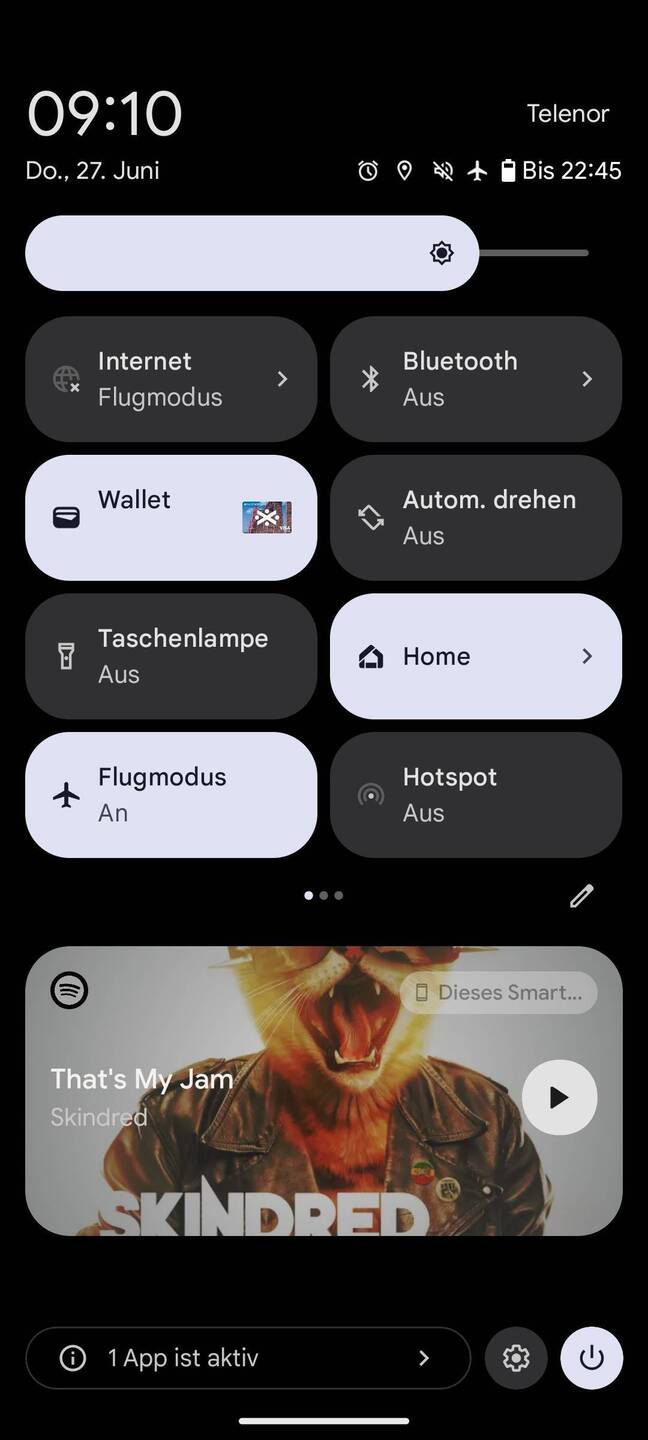Viewport: 648px width, 1440px height.
Task: Open the Home device controls tile
Action: [475, 656]
